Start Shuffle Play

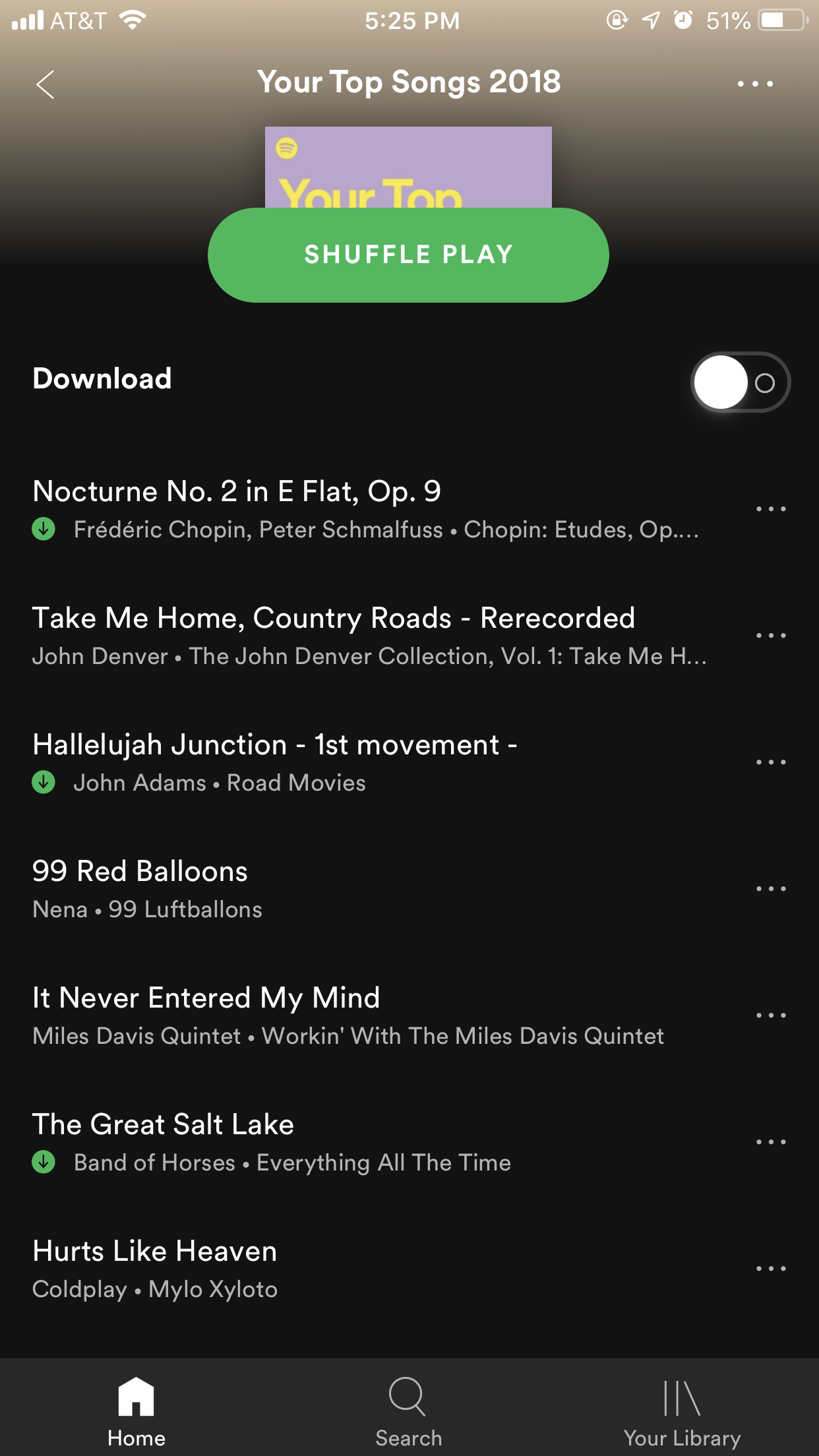(408, 255)
